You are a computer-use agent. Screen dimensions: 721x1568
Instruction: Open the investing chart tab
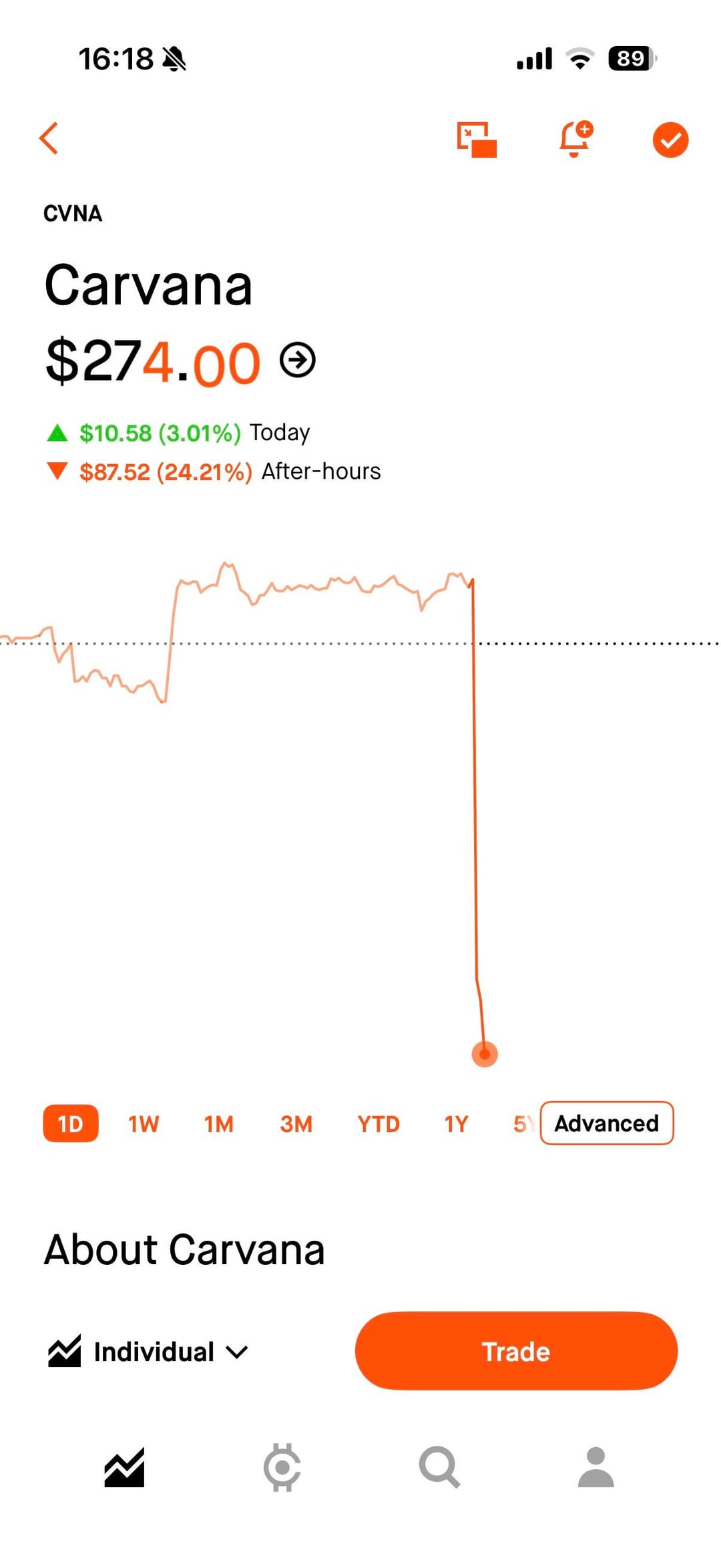coord(124,1468)
